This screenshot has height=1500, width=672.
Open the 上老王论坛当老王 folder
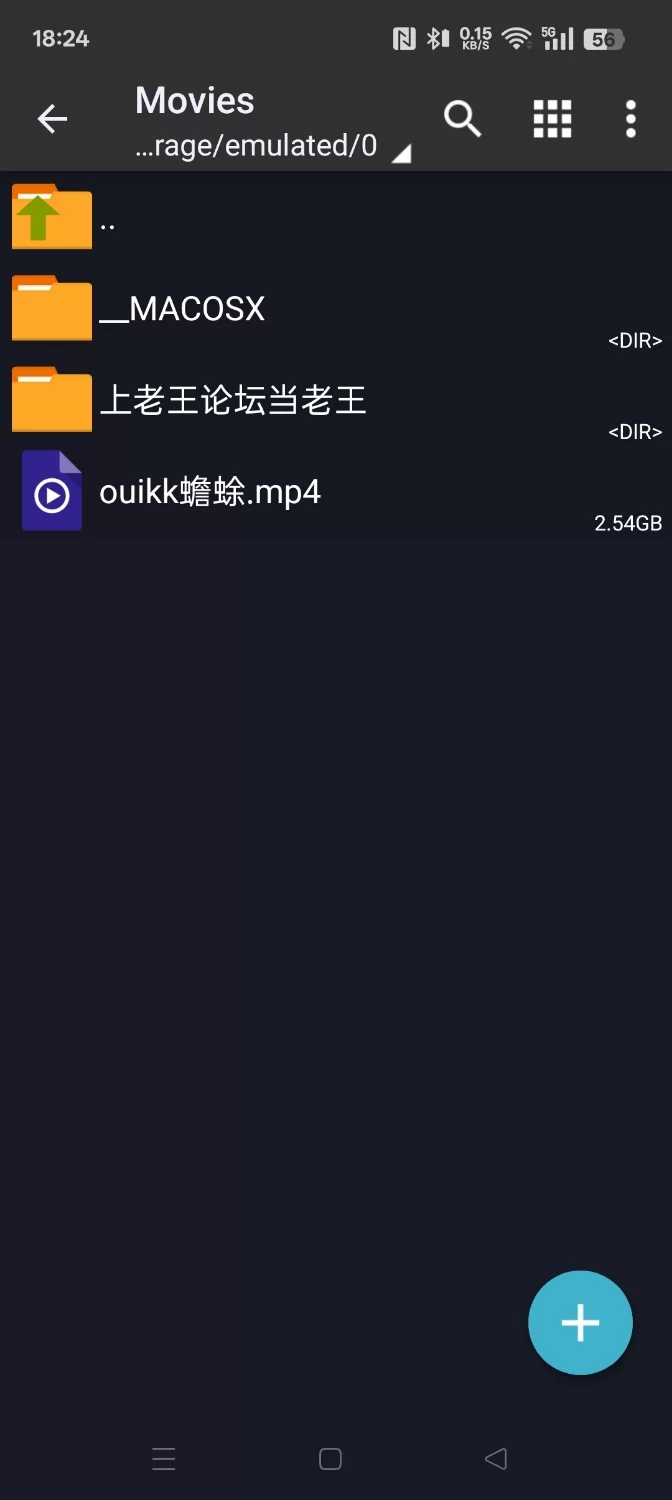pos(232,401)
